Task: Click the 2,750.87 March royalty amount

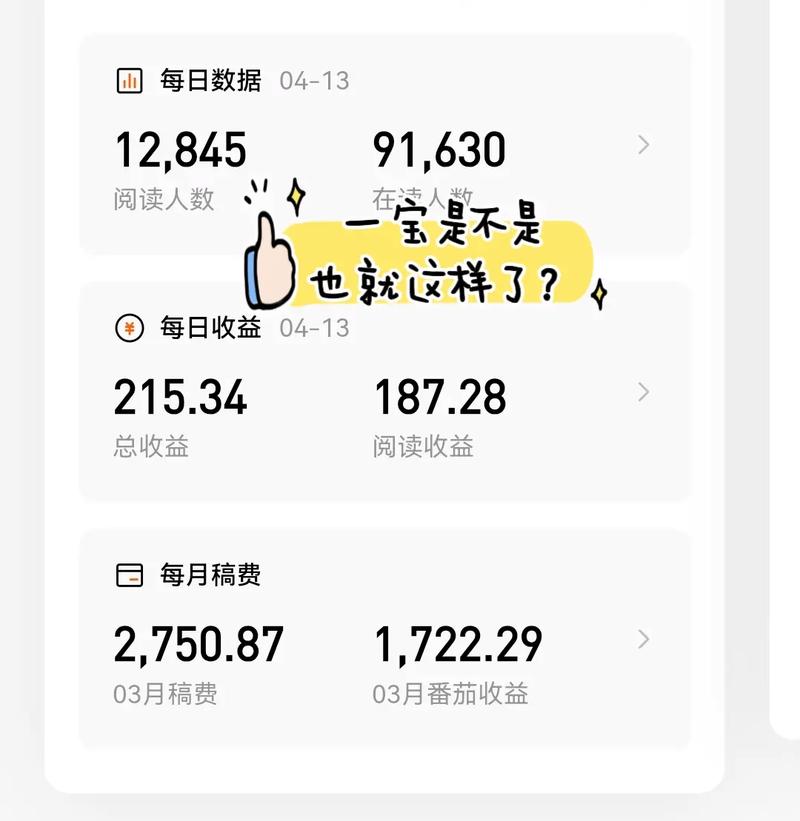Action: click(x=197, y=645)
